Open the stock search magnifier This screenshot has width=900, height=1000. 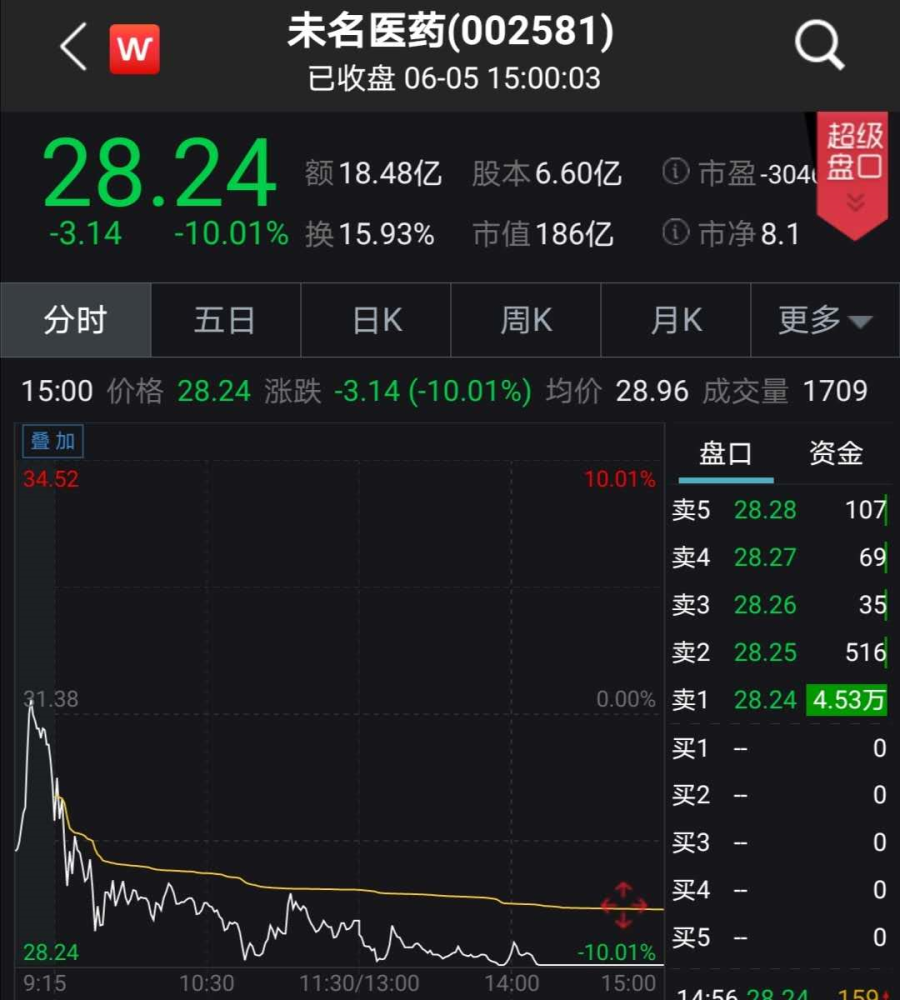click(x=819, y=46)
